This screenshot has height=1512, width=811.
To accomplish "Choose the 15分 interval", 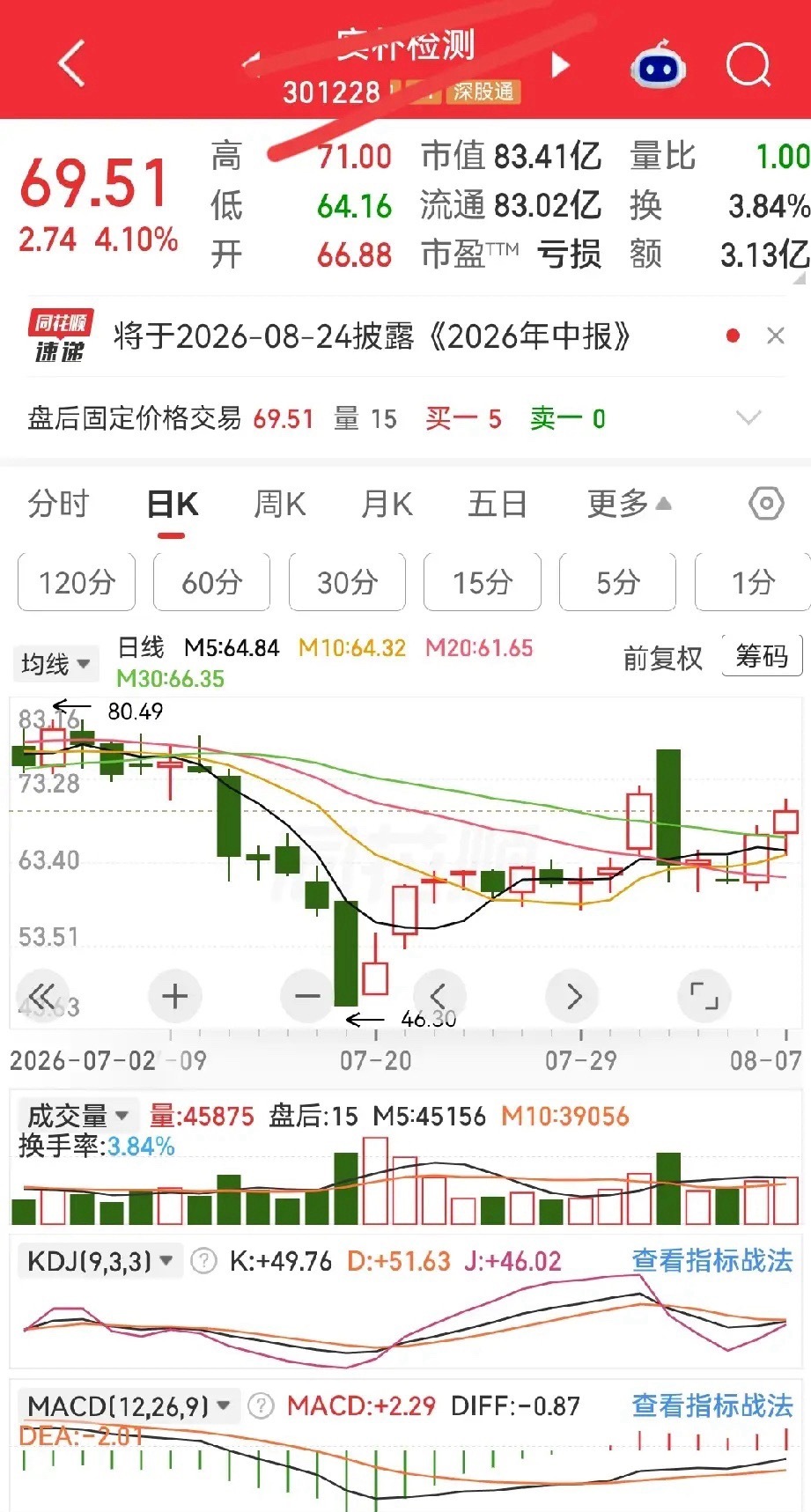I will 482,582.
